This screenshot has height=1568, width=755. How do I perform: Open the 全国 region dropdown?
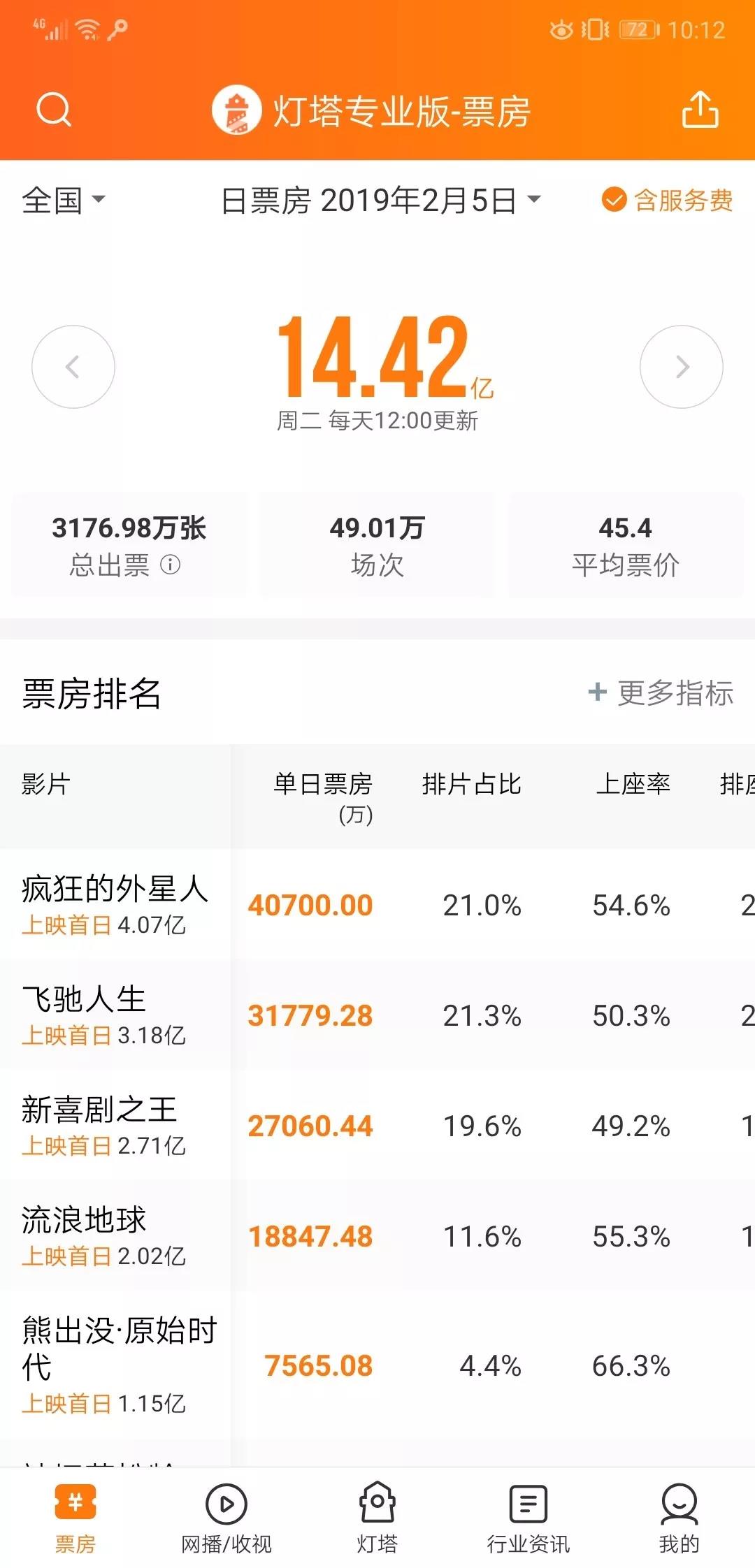point(64,201)
